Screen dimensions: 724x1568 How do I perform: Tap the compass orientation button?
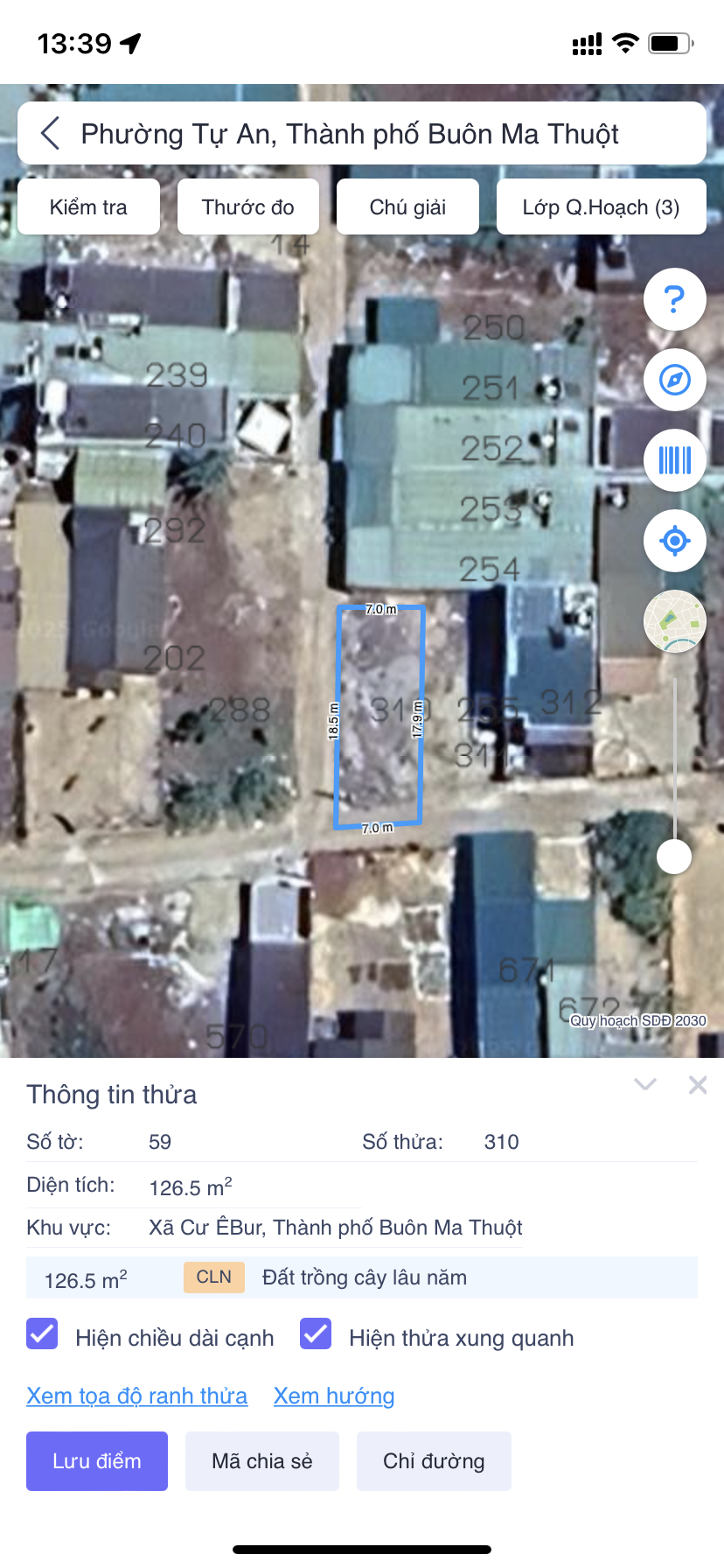[x=674, y=381]
